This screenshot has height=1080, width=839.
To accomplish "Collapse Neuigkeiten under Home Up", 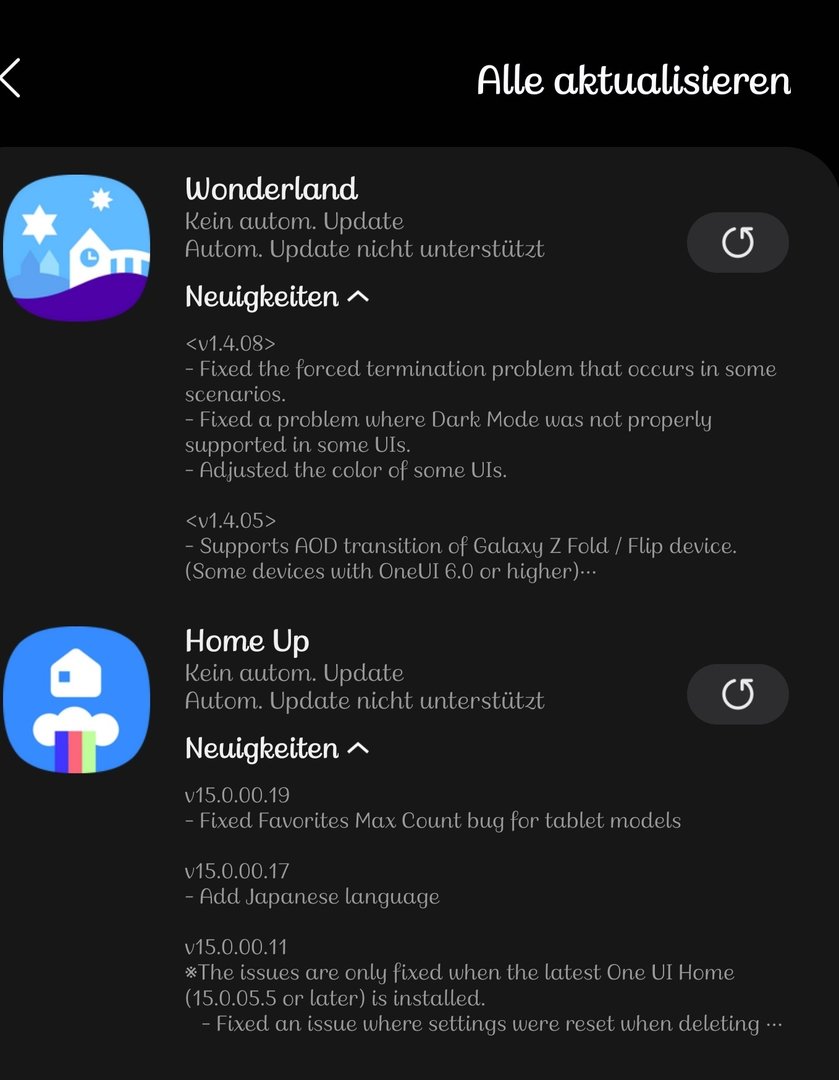I will (x=277, y=749).
